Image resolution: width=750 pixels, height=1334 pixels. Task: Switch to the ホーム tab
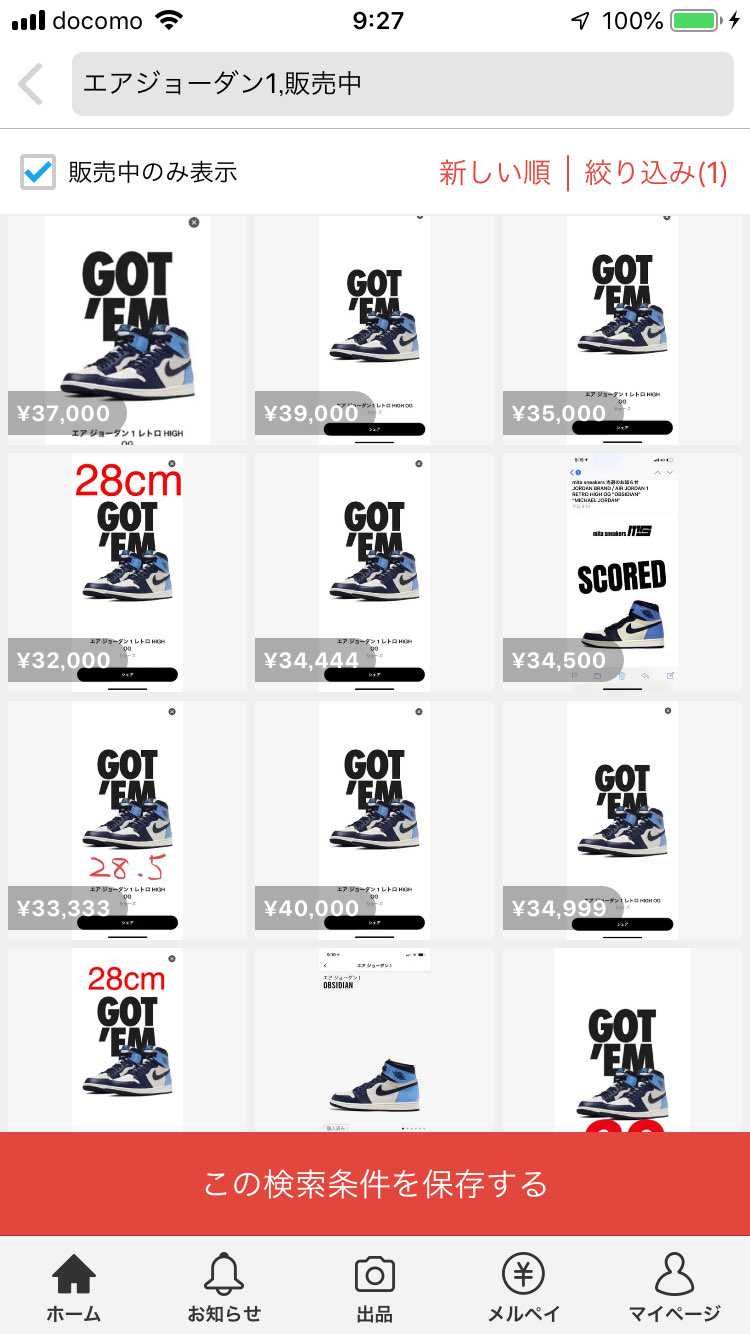pos(74,1288)
